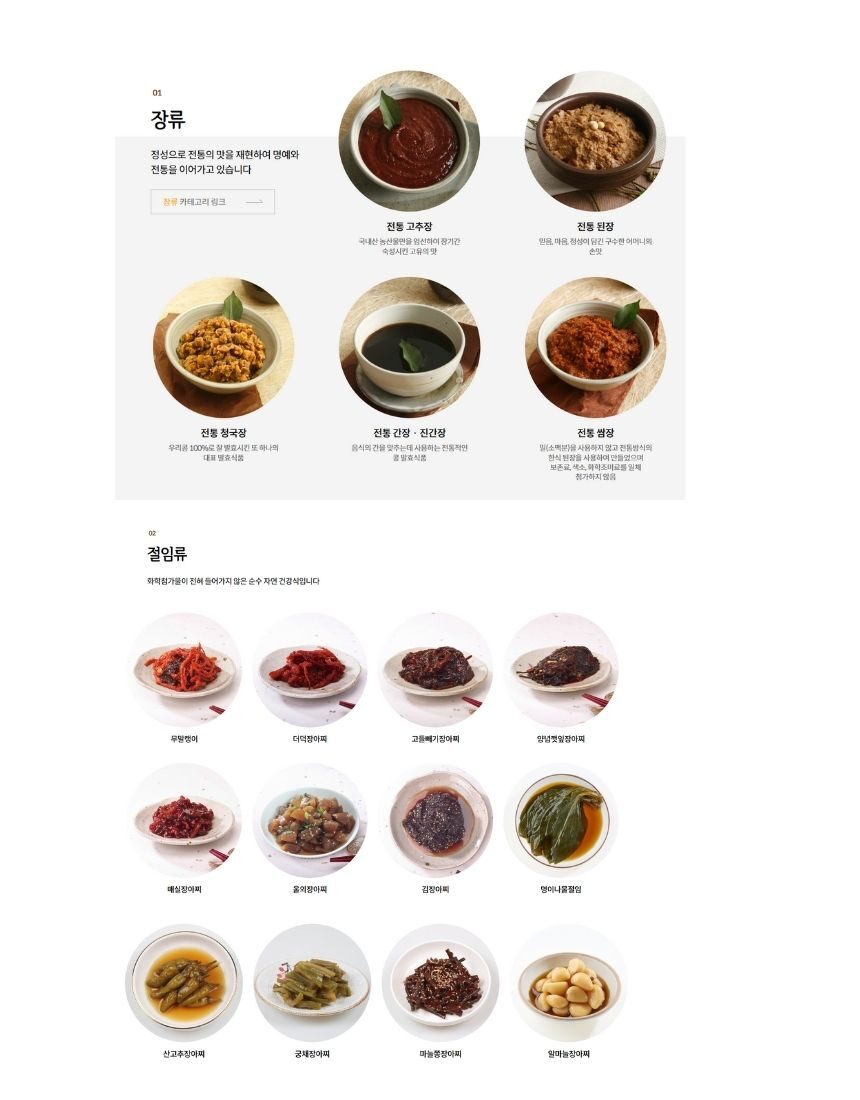This screenshot has height=1100, width=860.
Task: Choose the 매실장아찌 product
Action: point(185,820)
